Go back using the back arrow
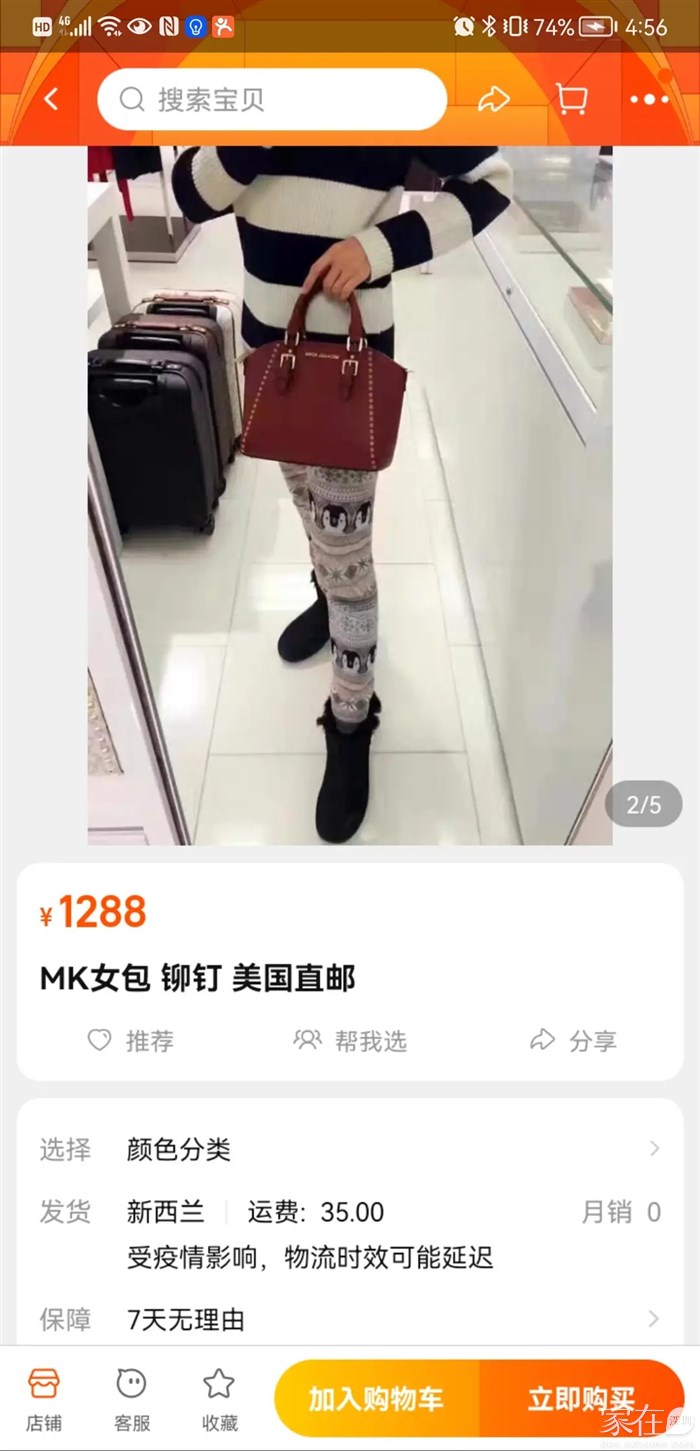 click(x=52, y=99)
